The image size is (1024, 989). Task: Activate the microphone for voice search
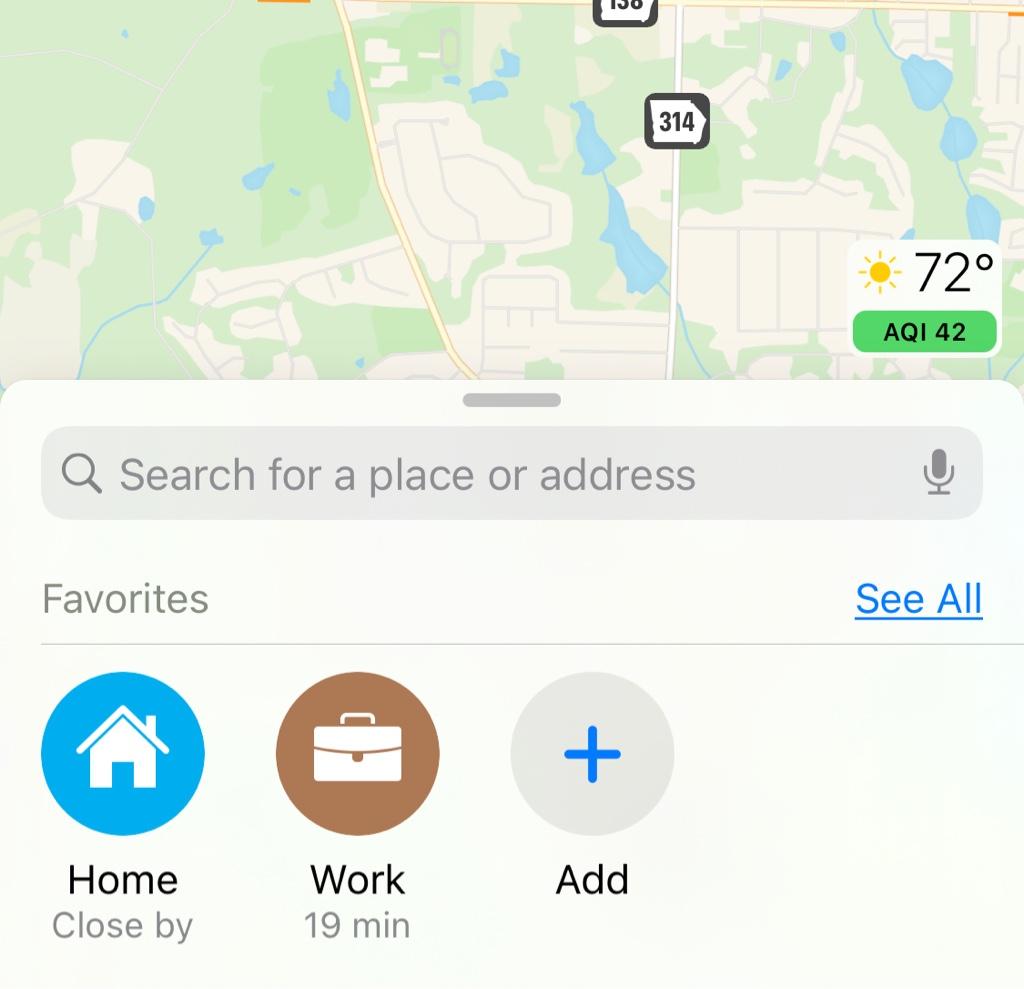pos(937,473)
